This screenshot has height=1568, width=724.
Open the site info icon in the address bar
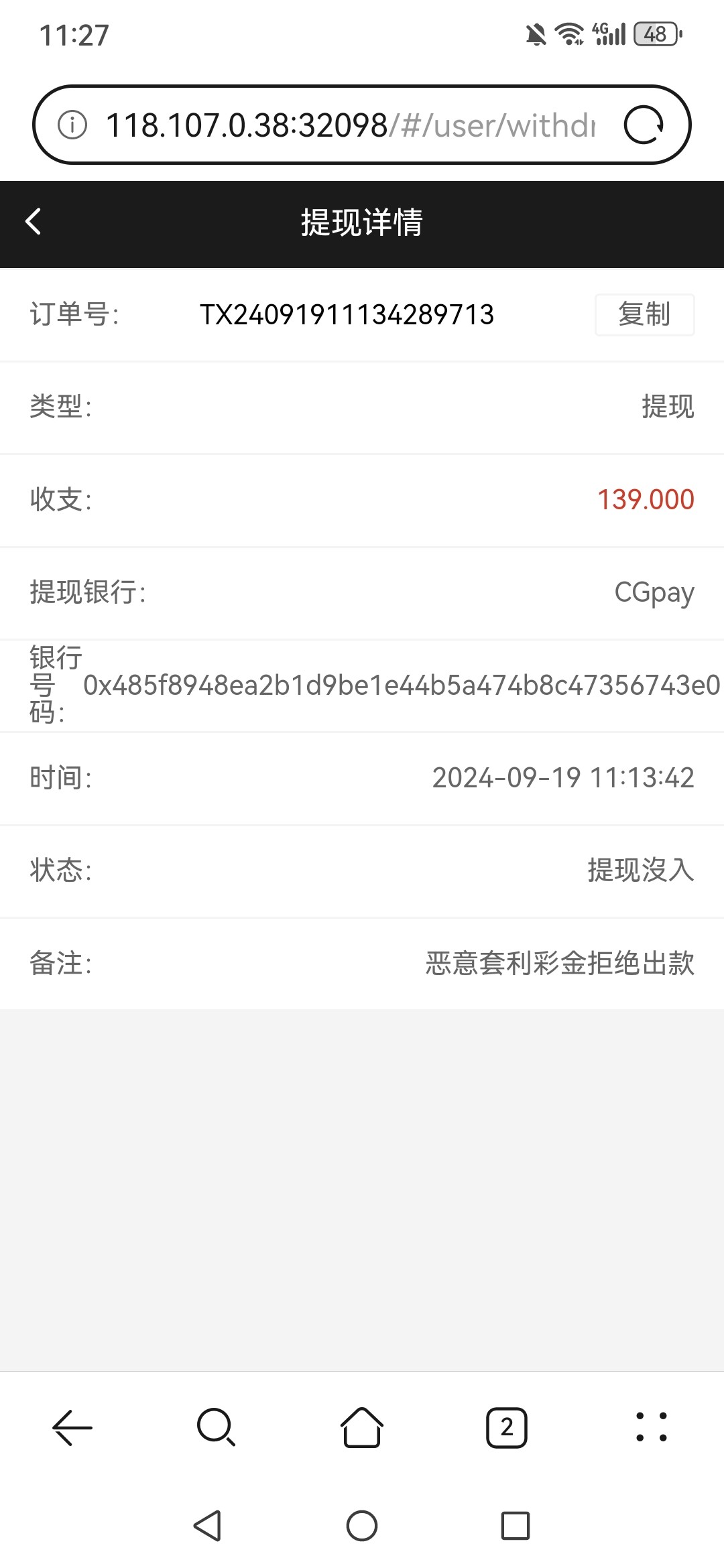(72, 125)
